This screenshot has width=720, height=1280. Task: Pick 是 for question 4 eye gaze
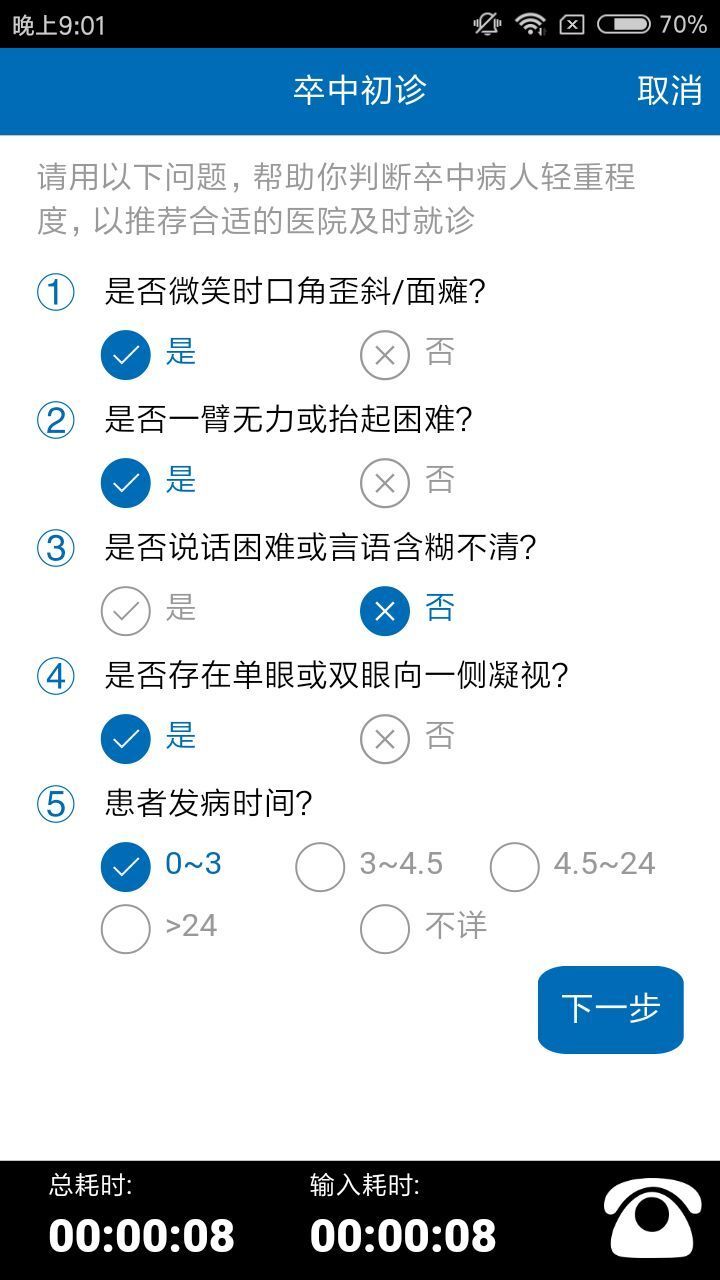tap(149, 738)
